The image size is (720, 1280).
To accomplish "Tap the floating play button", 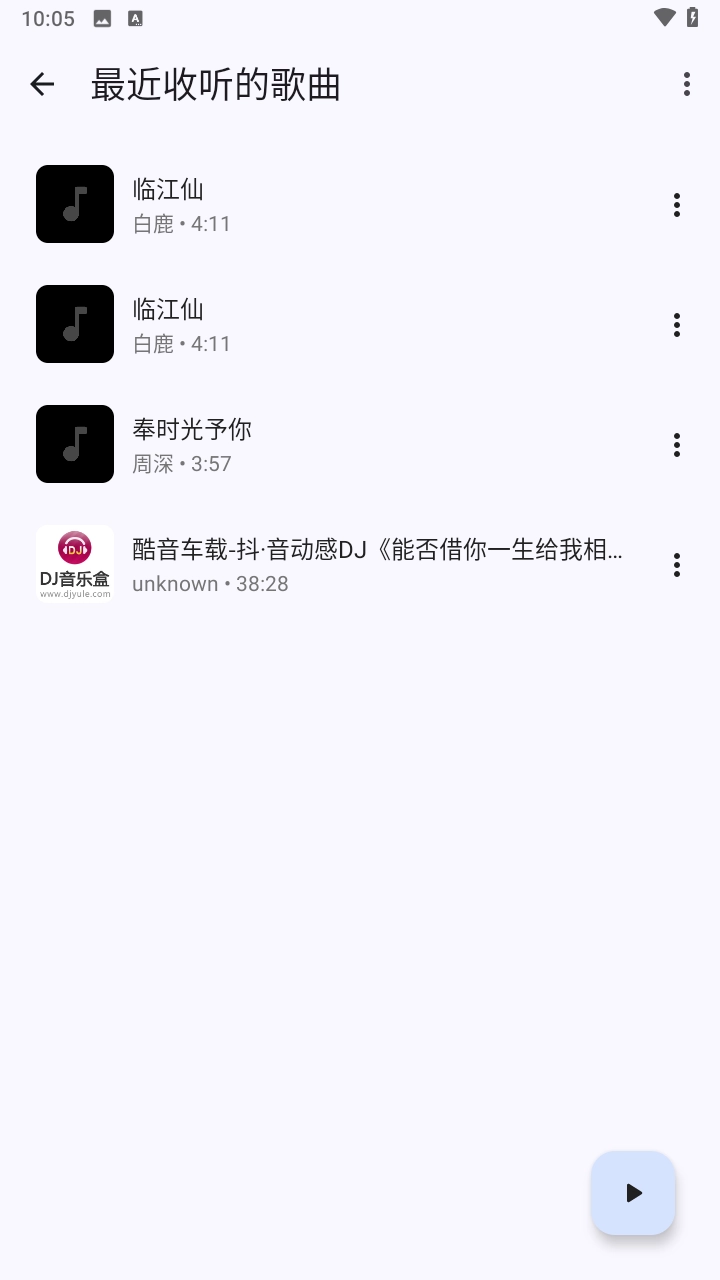I will pyautogui.click(x=632, y=1192).
